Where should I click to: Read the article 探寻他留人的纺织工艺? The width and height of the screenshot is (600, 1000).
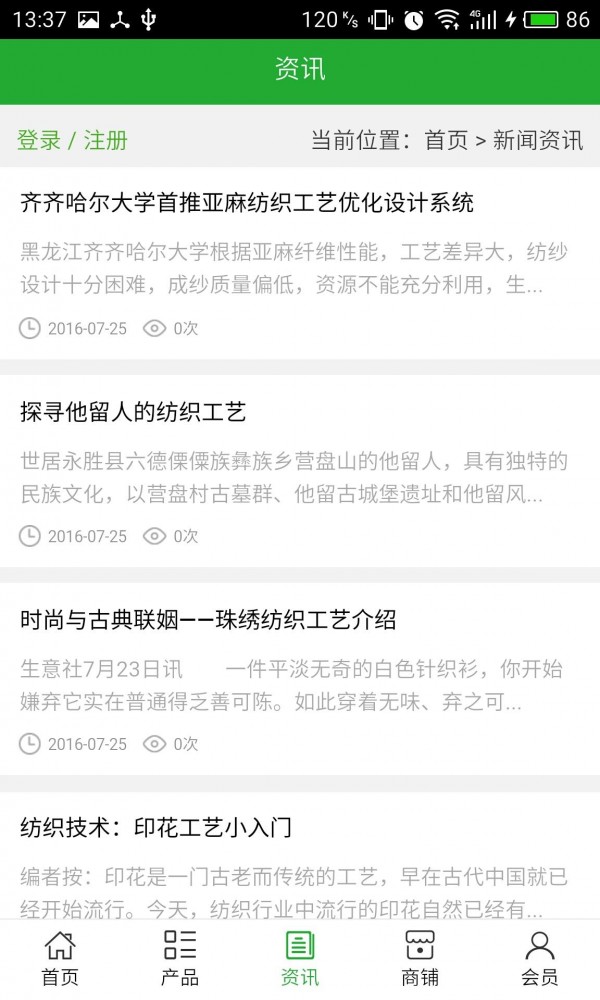click(133, 412)
